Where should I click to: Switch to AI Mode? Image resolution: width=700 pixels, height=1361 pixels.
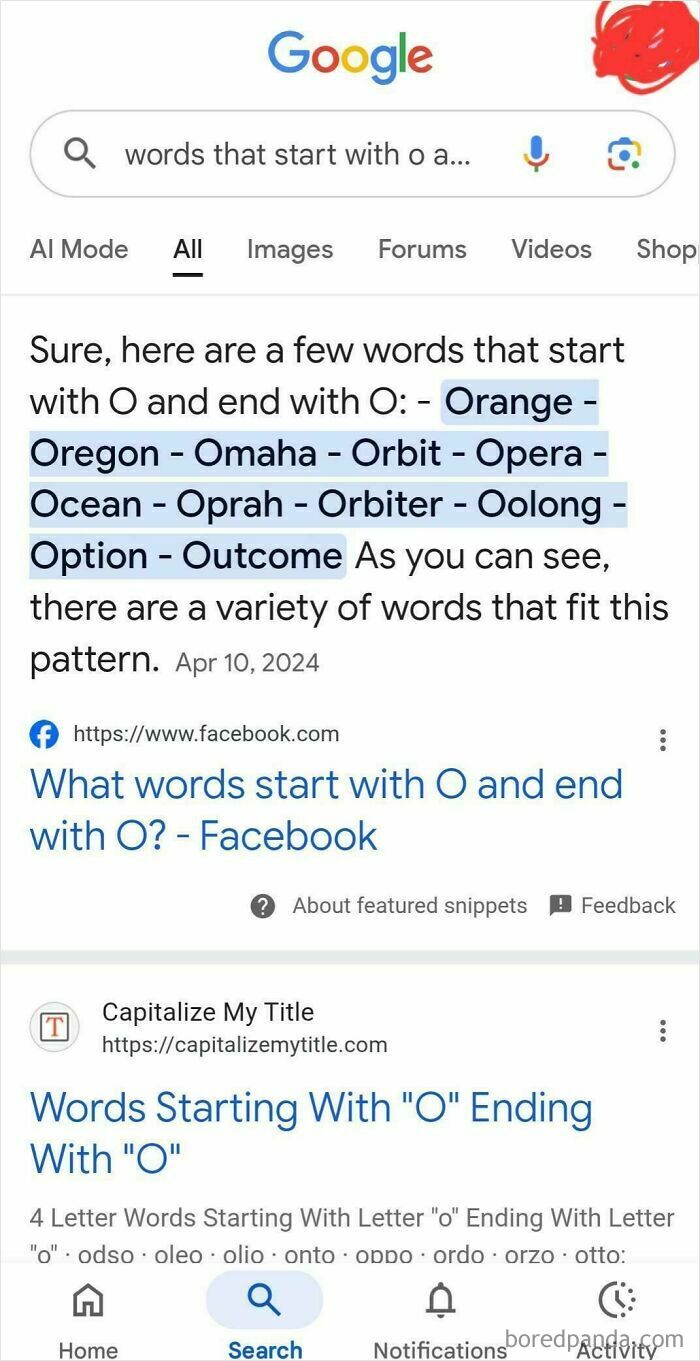(79, 249)
